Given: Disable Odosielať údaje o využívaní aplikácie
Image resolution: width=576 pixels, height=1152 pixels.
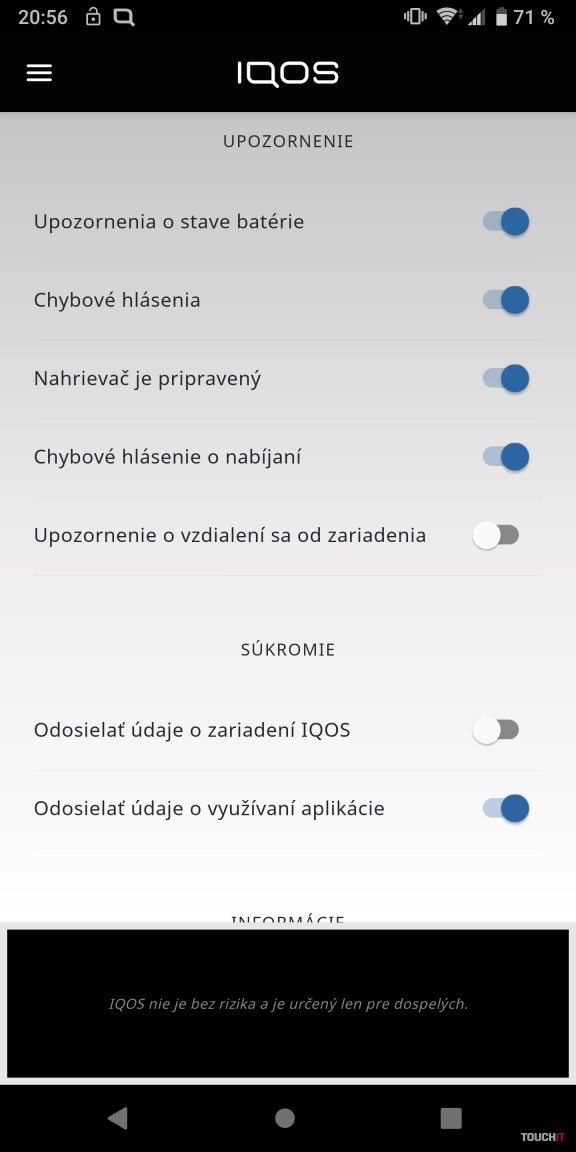Looking at the screenshot, I should pyautogui.click(x=506, y=808).
